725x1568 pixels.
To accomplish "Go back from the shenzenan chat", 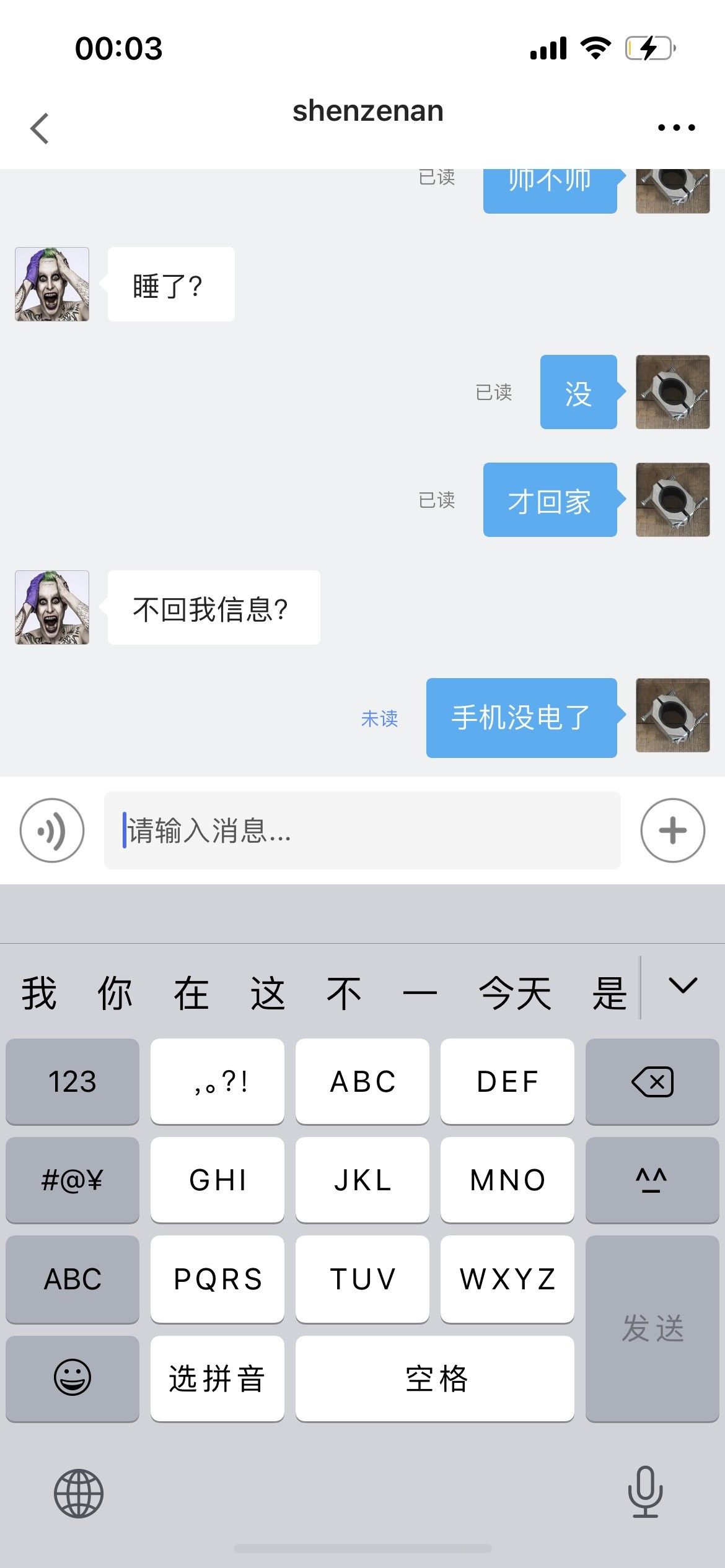I will pyautogui.click(x=40, y=128).
